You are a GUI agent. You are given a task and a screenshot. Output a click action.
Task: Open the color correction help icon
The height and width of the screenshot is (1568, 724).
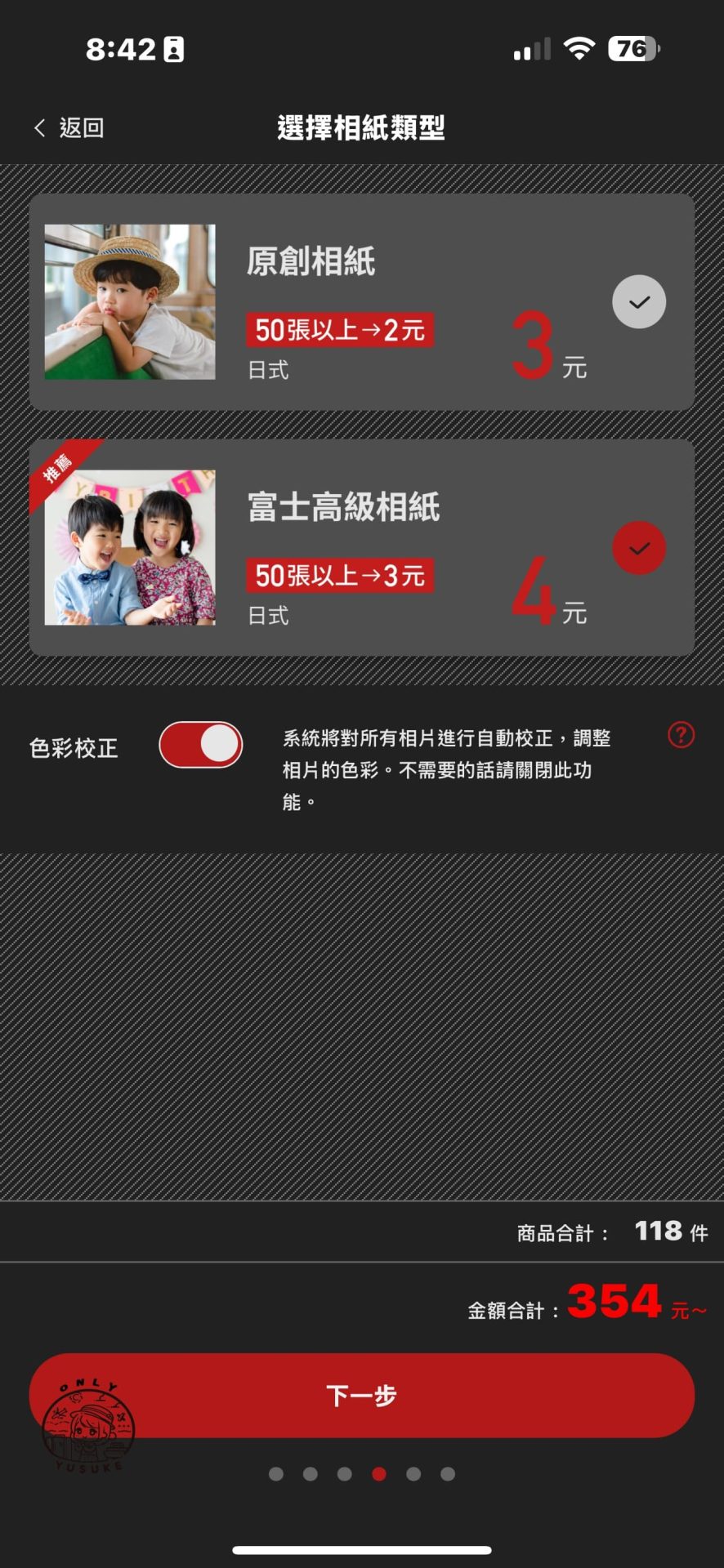(x=681, y=735)
